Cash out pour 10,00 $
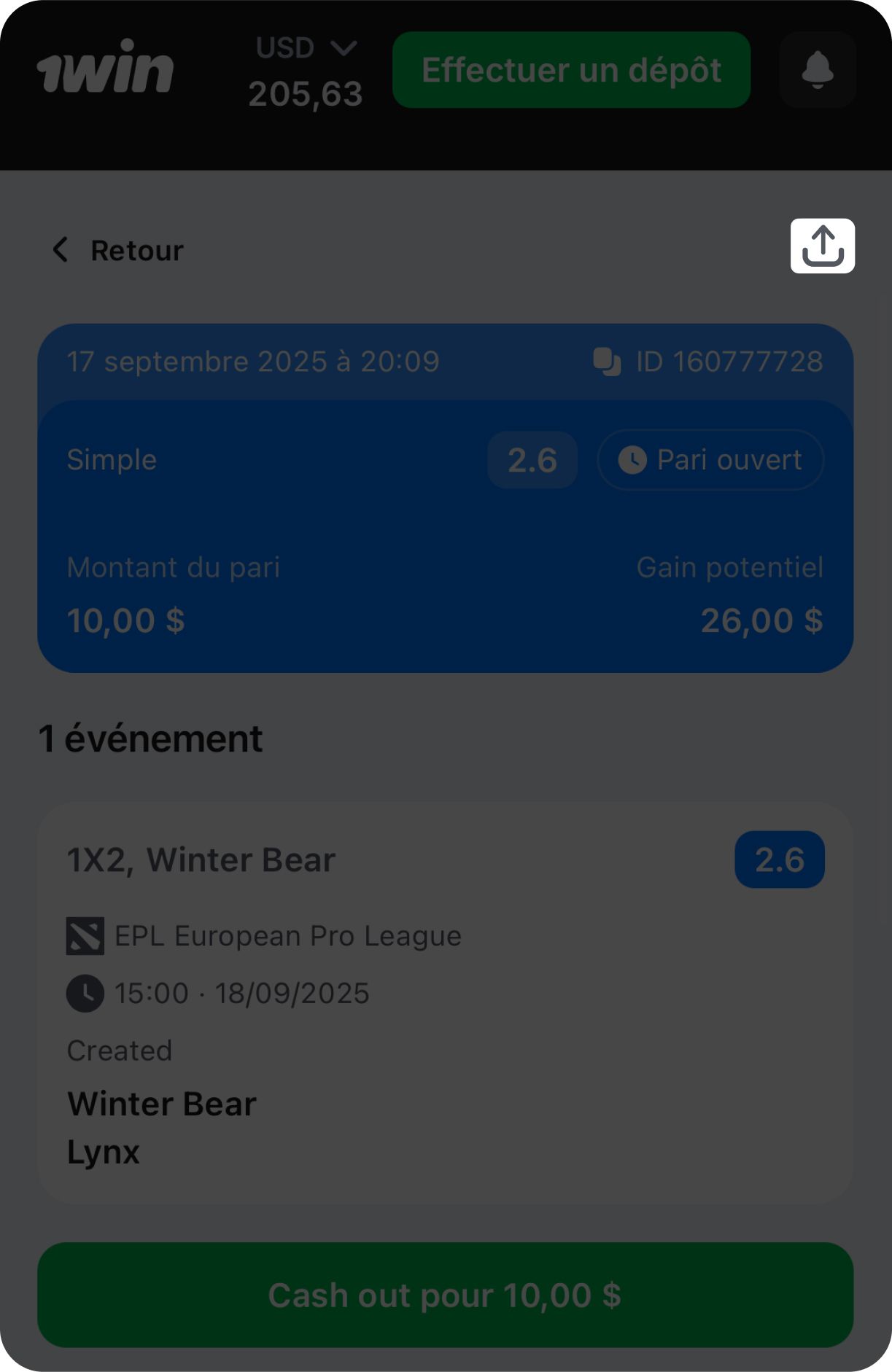The height and width of the screenshot is (1372, 892). [445, 1295]
